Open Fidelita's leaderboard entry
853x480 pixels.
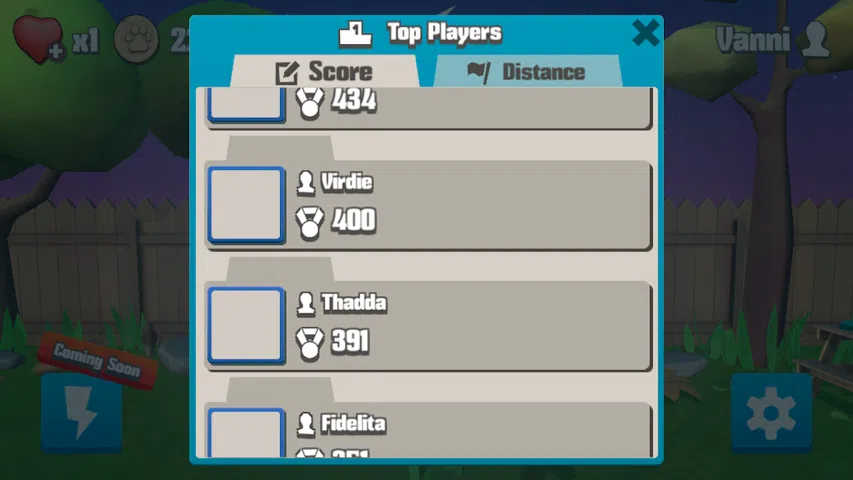(x=428, y=432)
